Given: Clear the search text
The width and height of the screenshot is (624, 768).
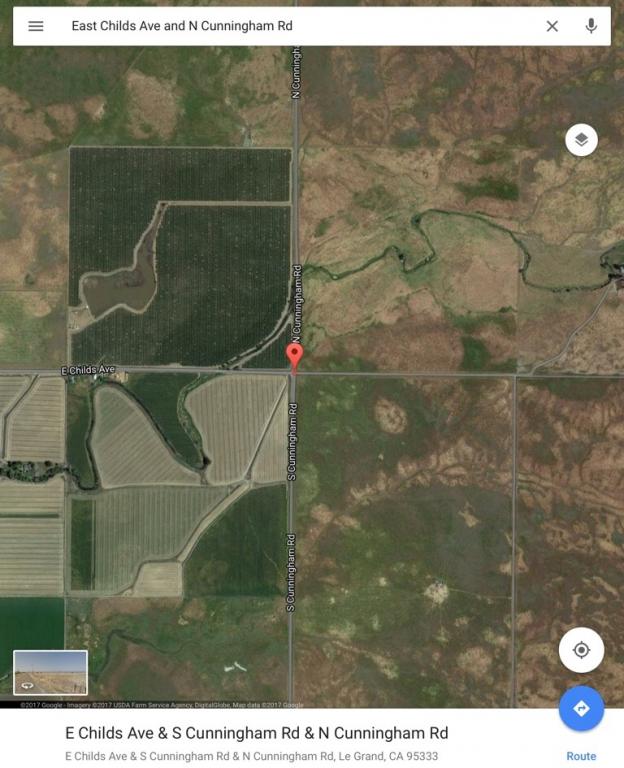Looking at the screenshot, I should click(x=552, y=26).
